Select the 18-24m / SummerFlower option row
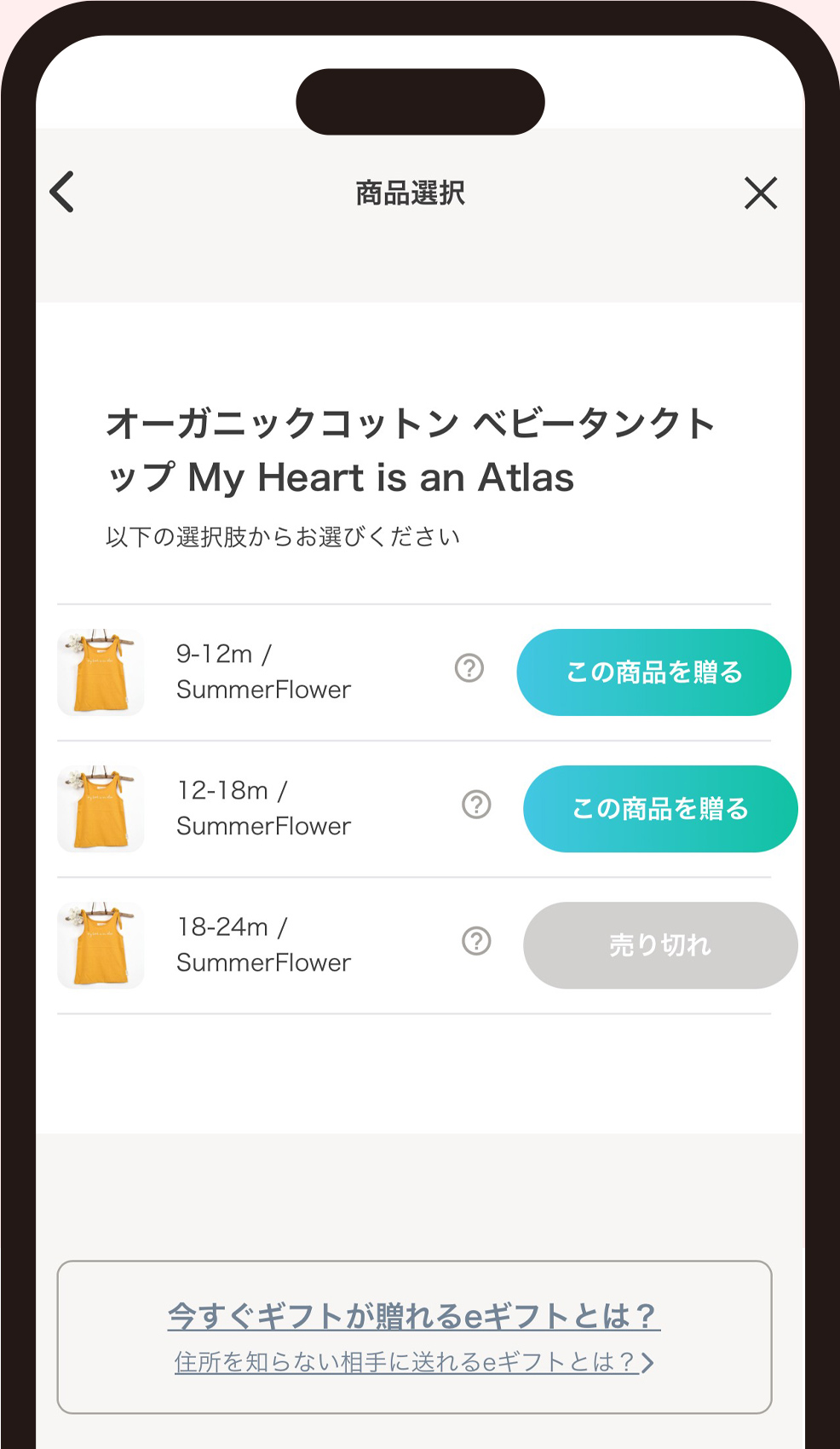Screen dimensions: 840x1449 point(264,944)
